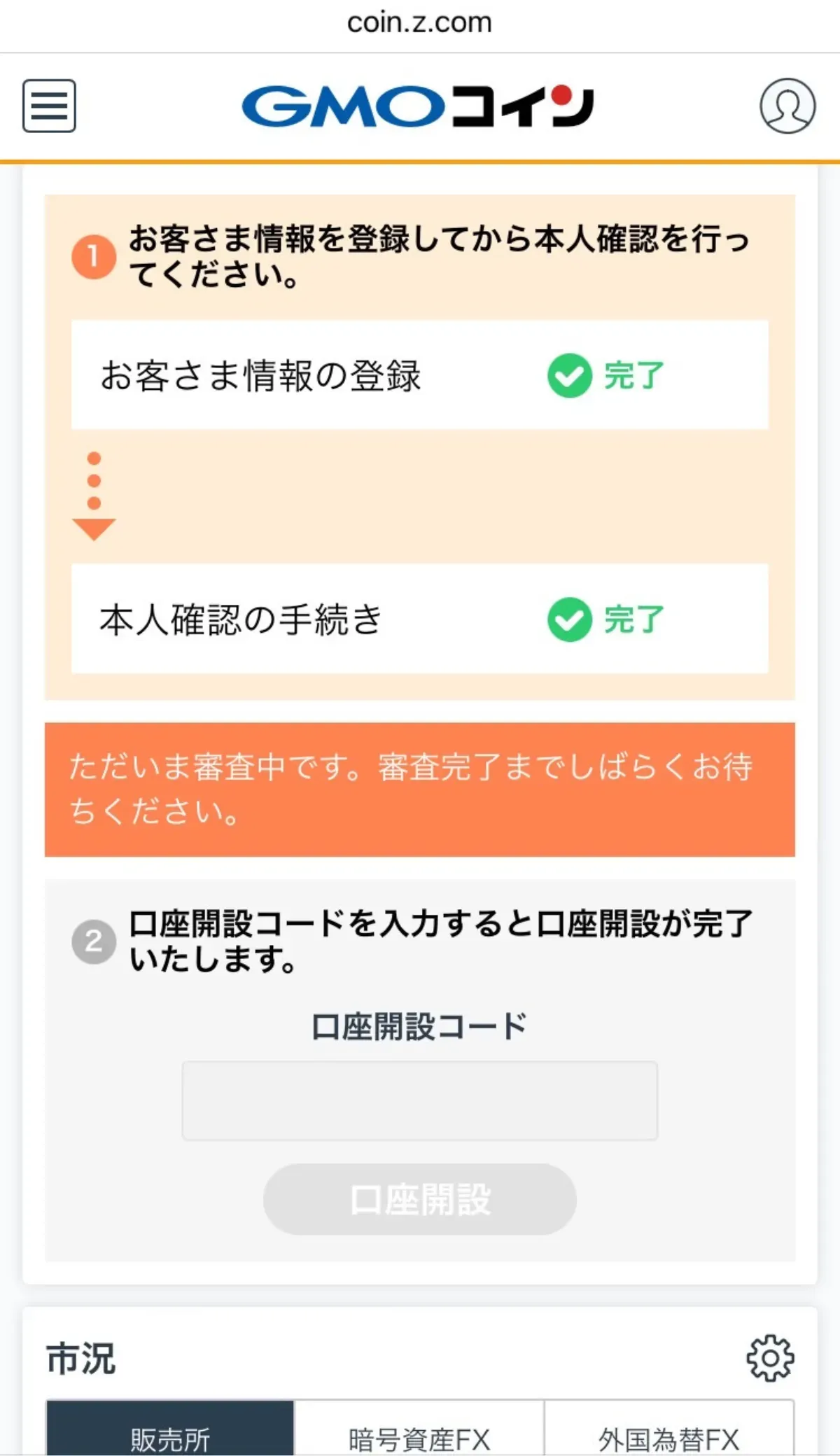Focus the 口座開設コード input field
This screenshot has height=1456, width=840.
(420, 1100)
